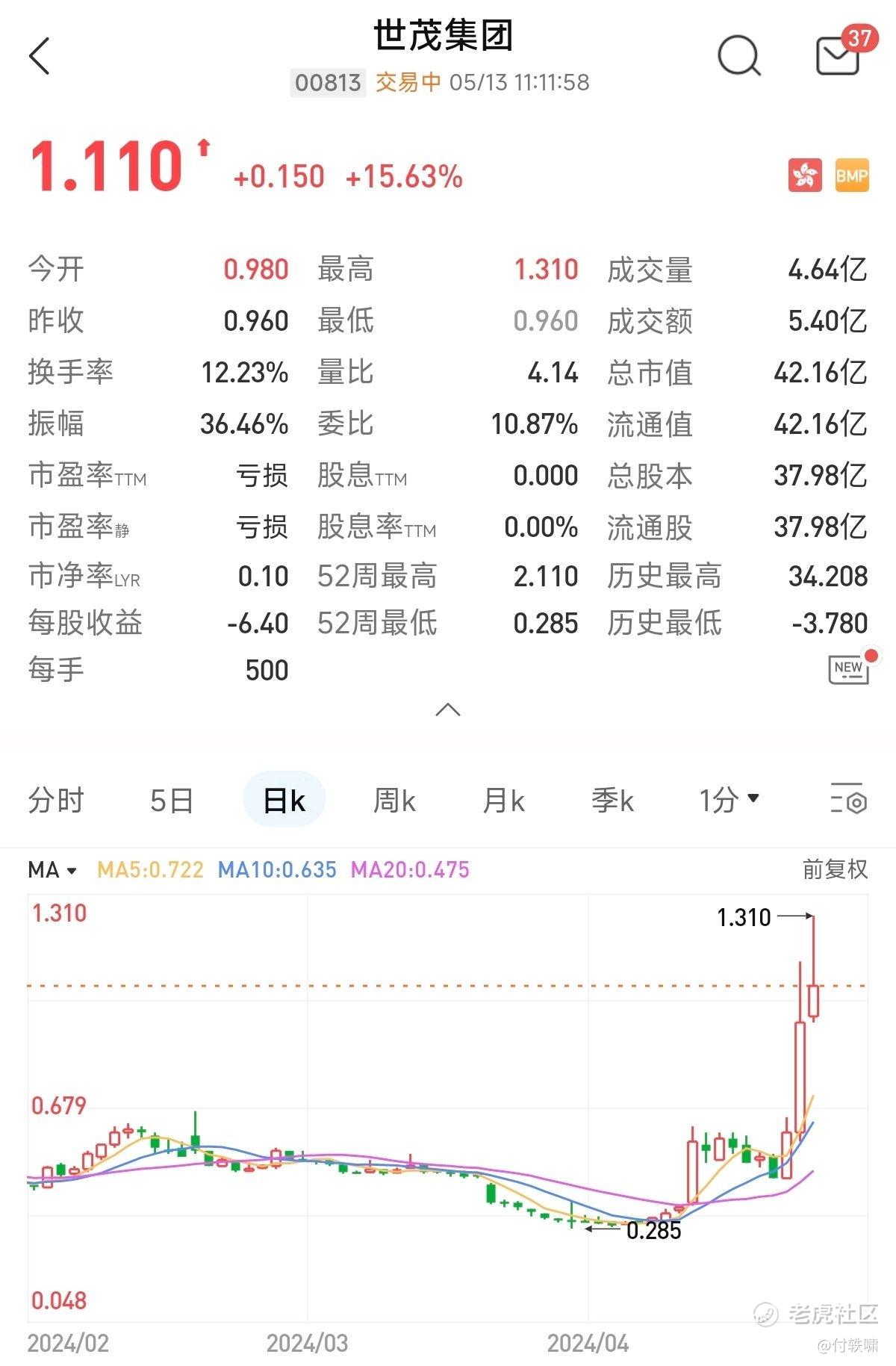Image resolution: width=896 pixels, height=1366 pixels.
Task: Switch to the 月k chart tab
Action: (x=503, y=801)
